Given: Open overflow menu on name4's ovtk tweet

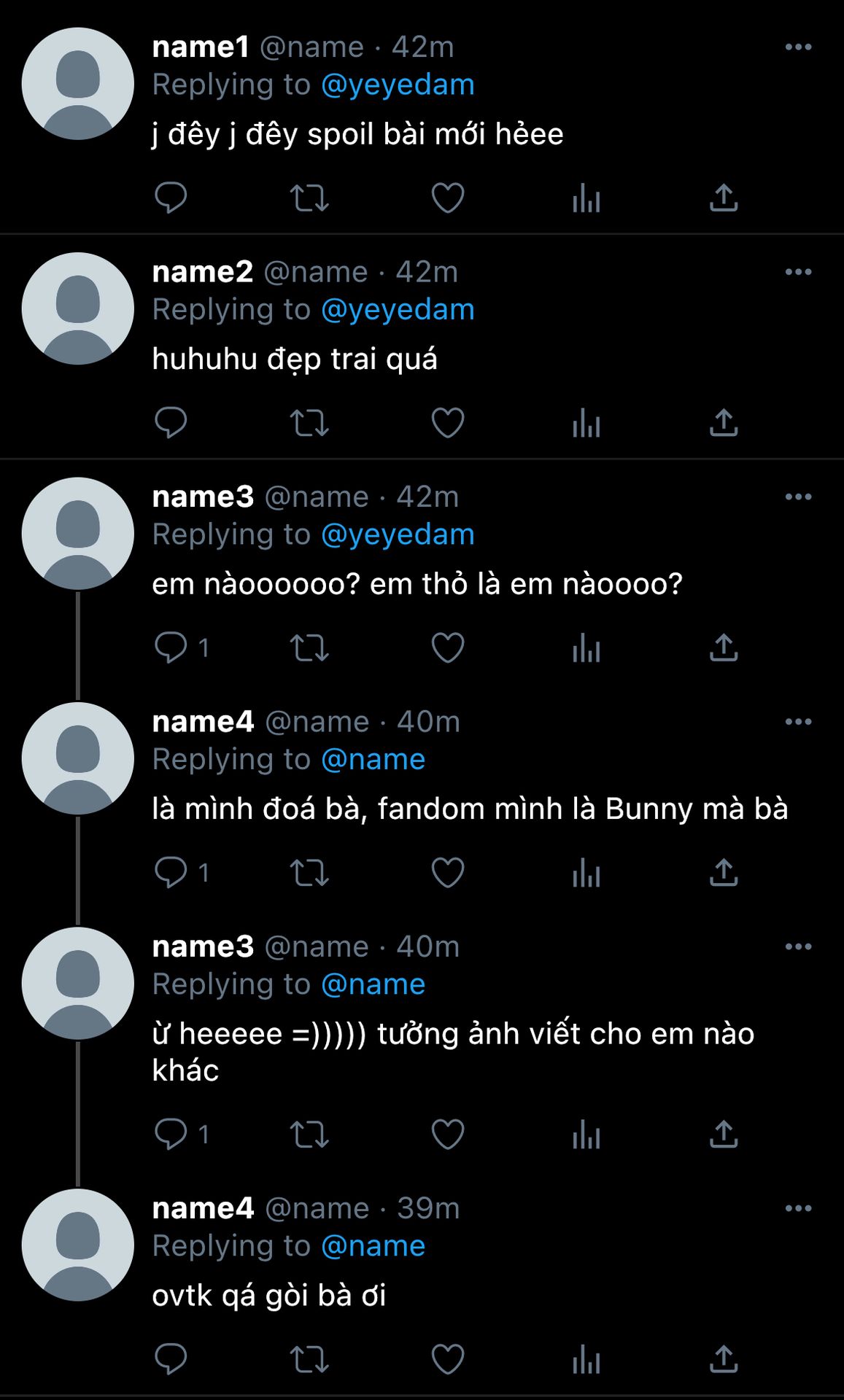Looking at the screenshot, I should (x=798, y=1208).
